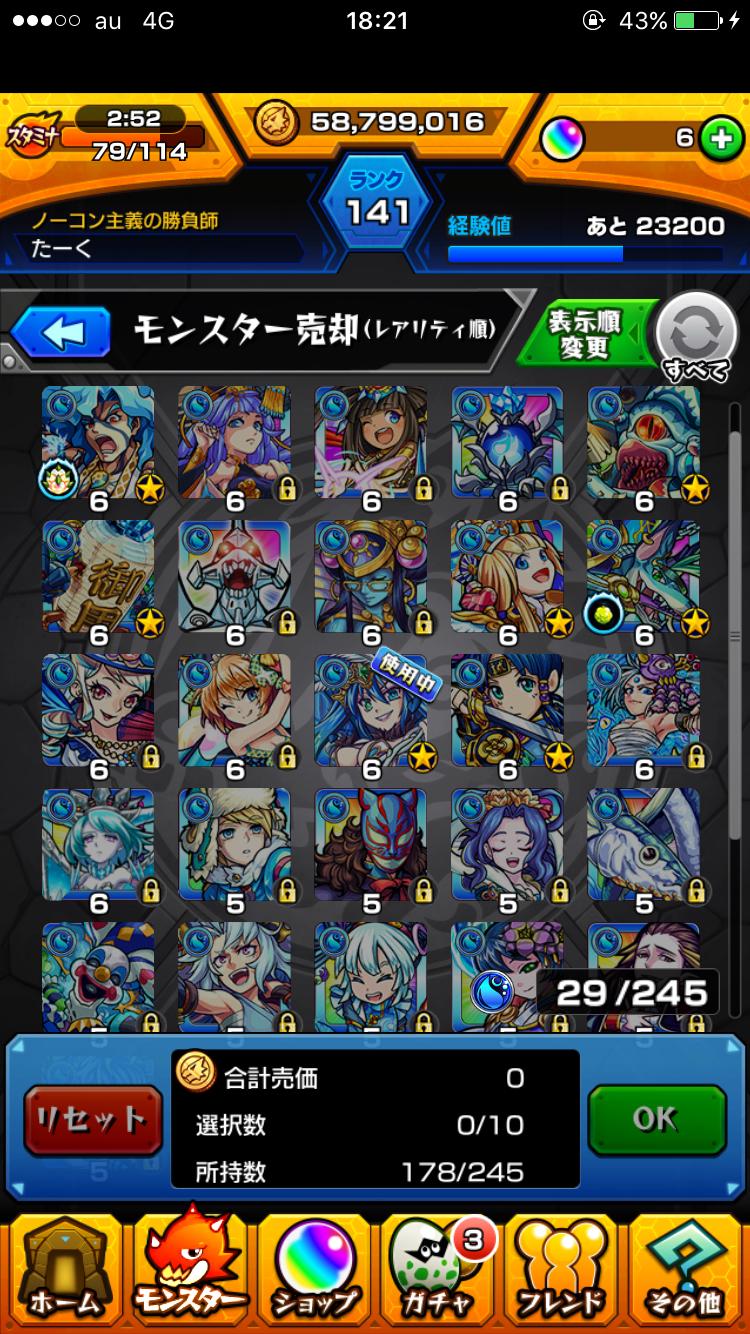
Task: Add orbs with the green plus
Action: point(718,140)
